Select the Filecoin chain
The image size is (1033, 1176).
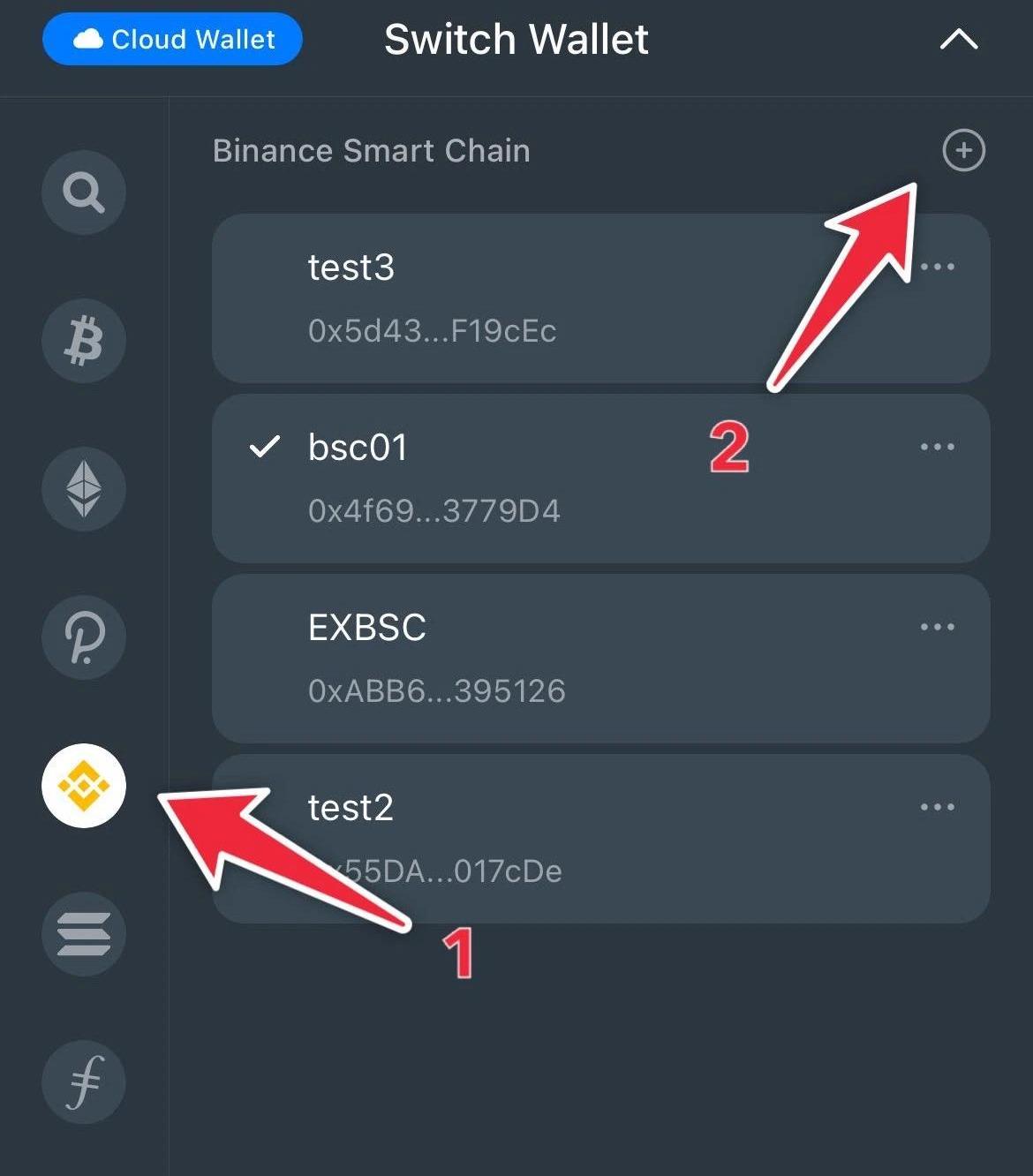click(84, 1082)
